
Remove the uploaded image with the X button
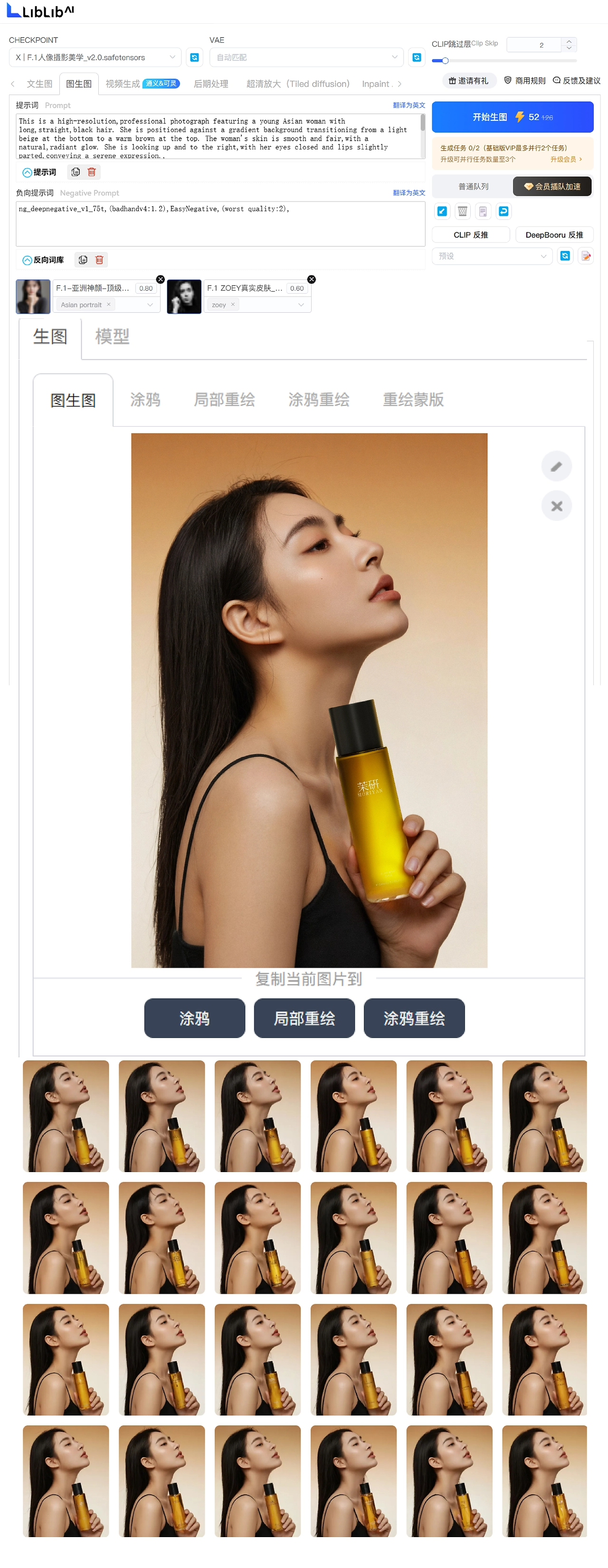(x=556, y=506)
